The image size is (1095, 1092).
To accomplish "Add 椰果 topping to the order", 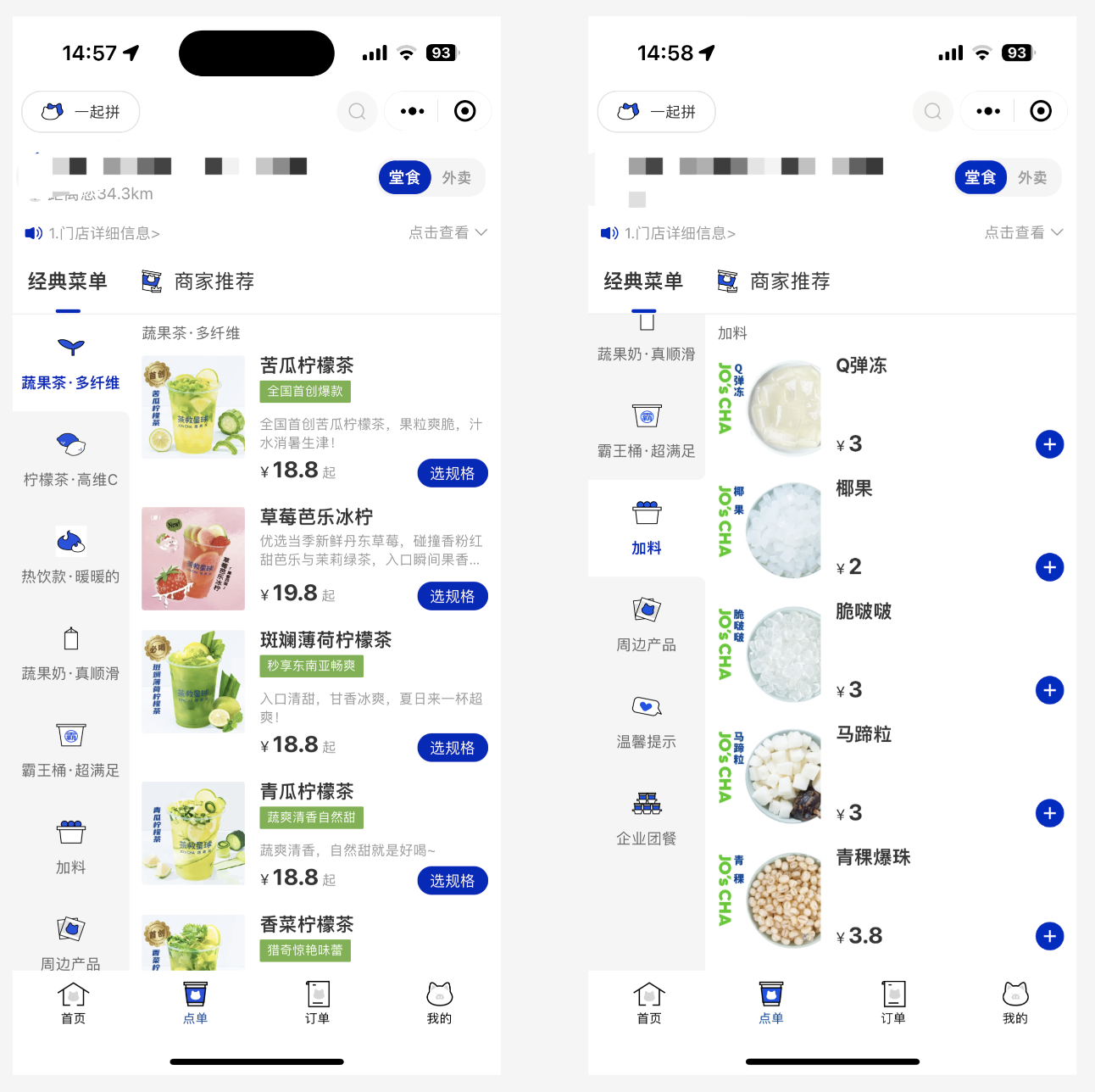I will click(1049, 567).
